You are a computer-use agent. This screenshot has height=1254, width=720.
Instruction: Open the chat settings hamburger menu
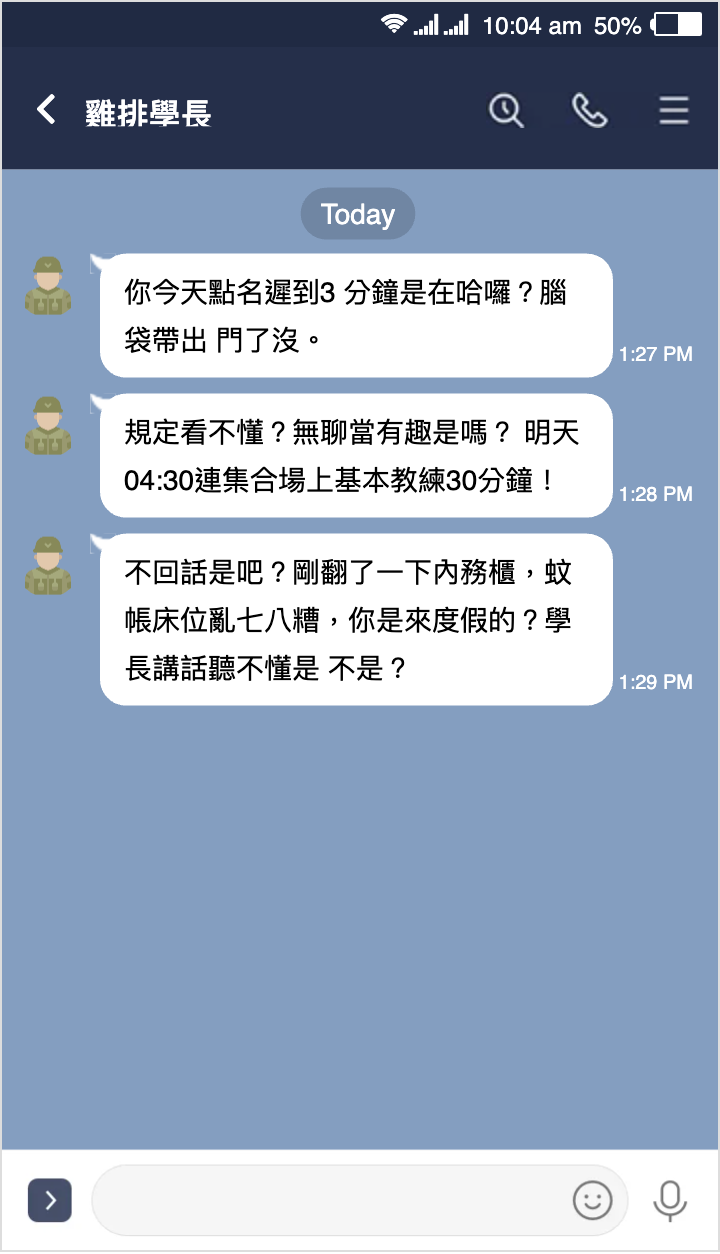[674, 112]
